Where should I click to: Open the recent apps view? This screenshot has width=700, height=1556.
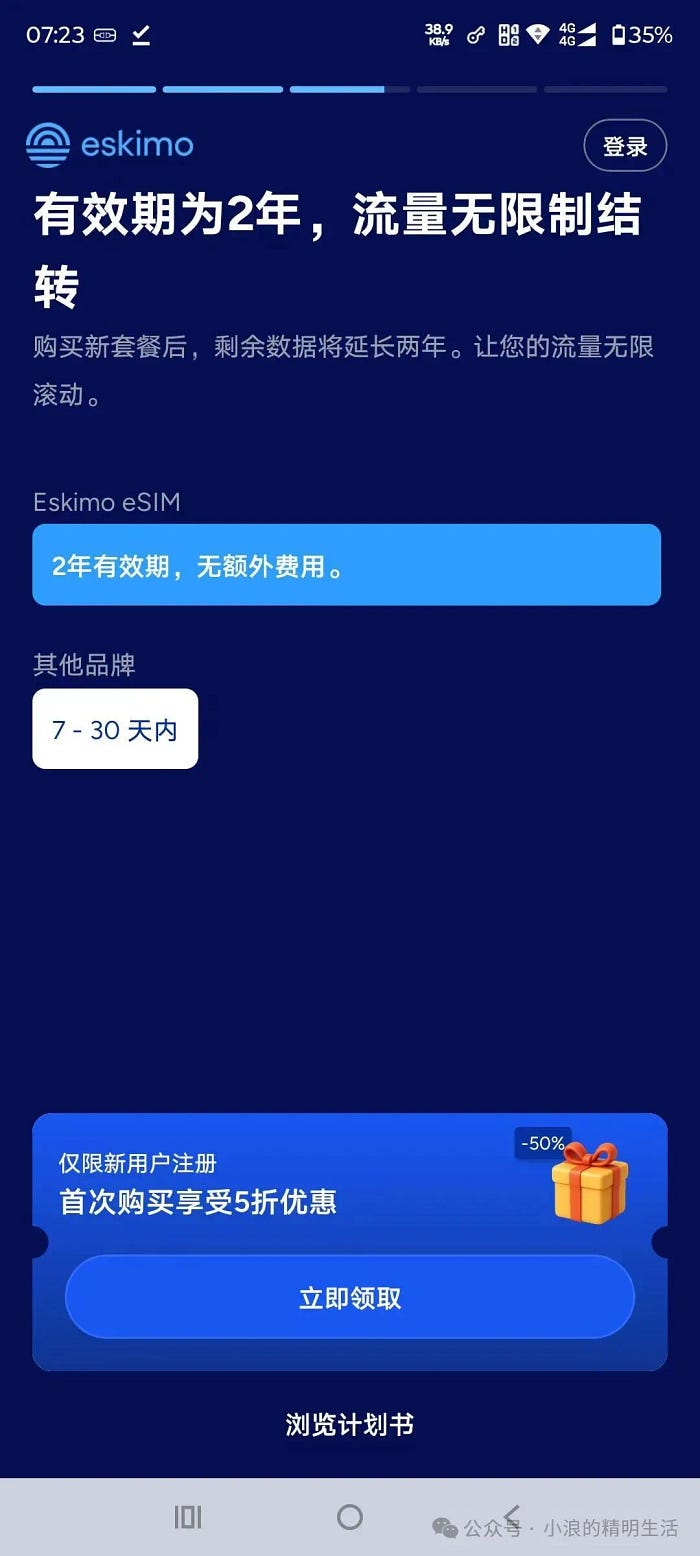pos(188,1516)
